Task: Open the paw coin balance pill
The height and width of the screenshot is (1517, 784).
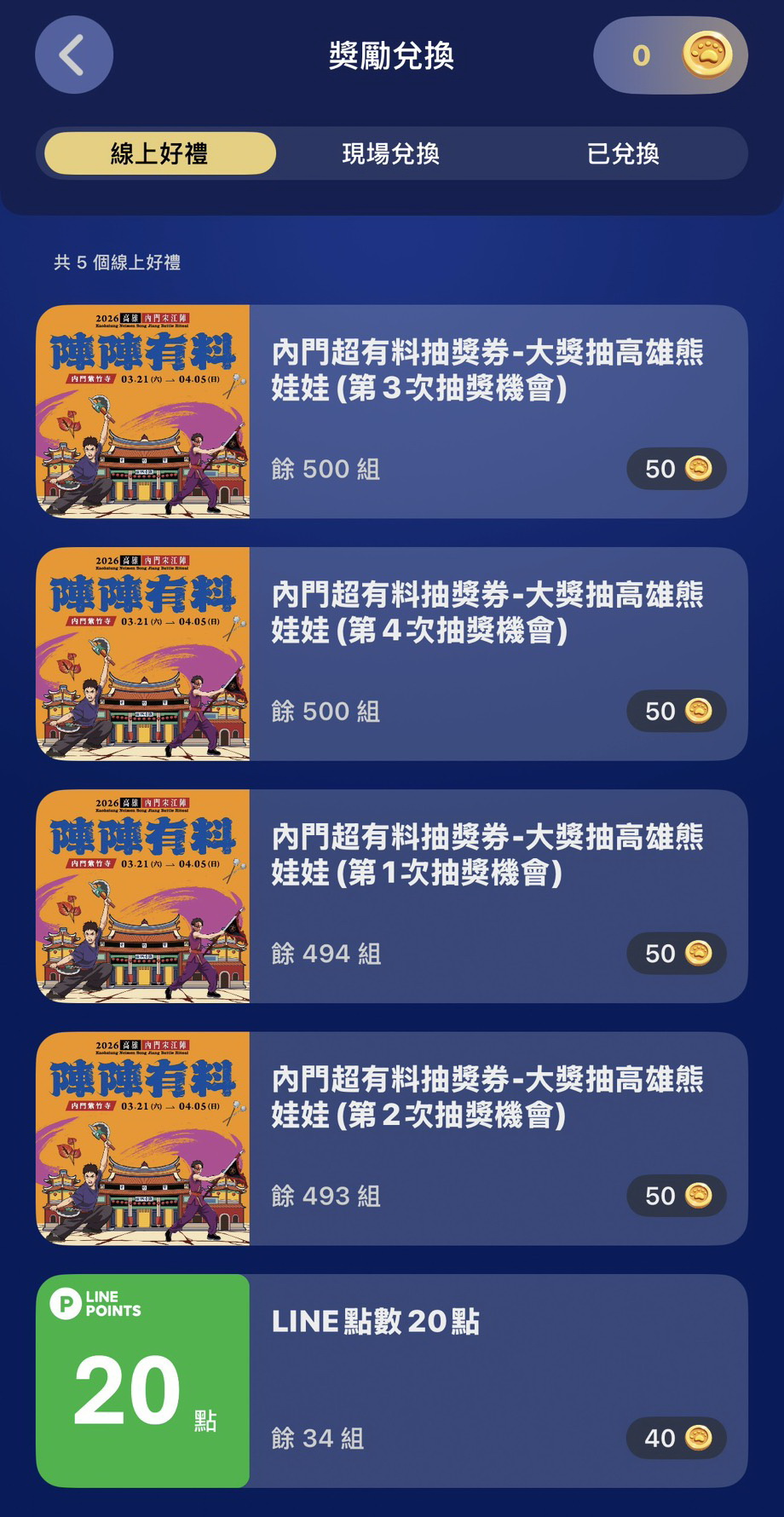Action: 670,55
